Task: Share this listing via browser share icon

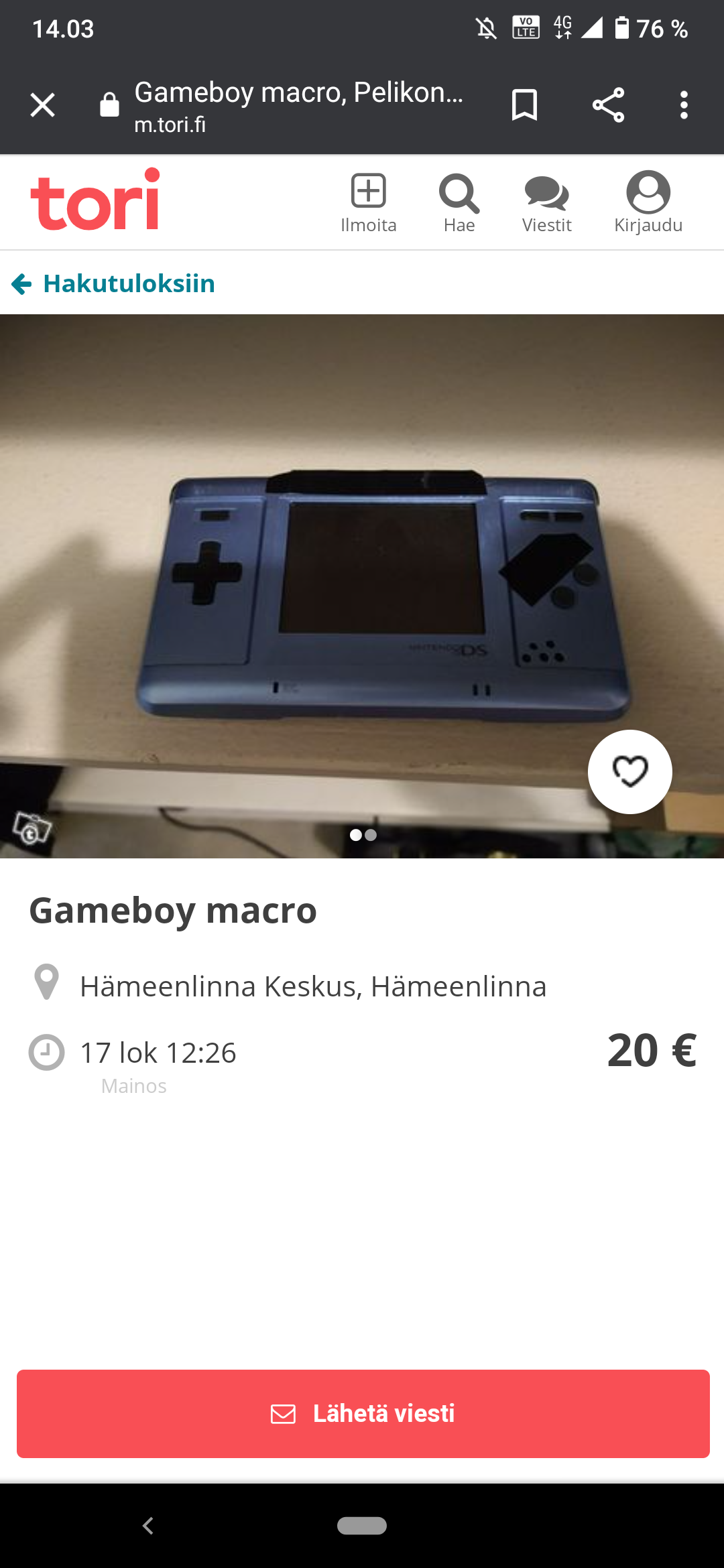Action: pyautogui.click(x=608, y=105)
